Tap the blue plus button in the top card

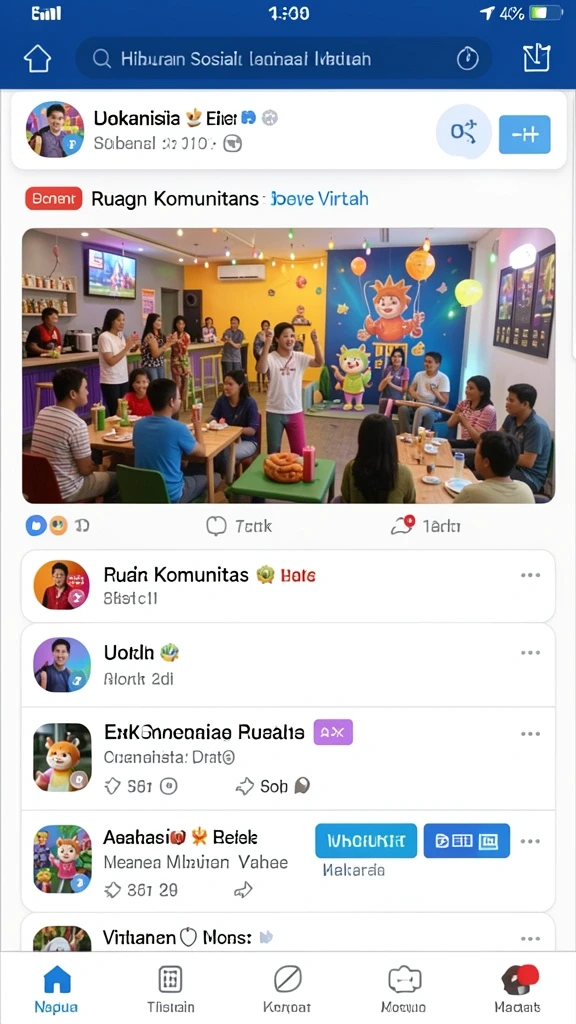524,135
